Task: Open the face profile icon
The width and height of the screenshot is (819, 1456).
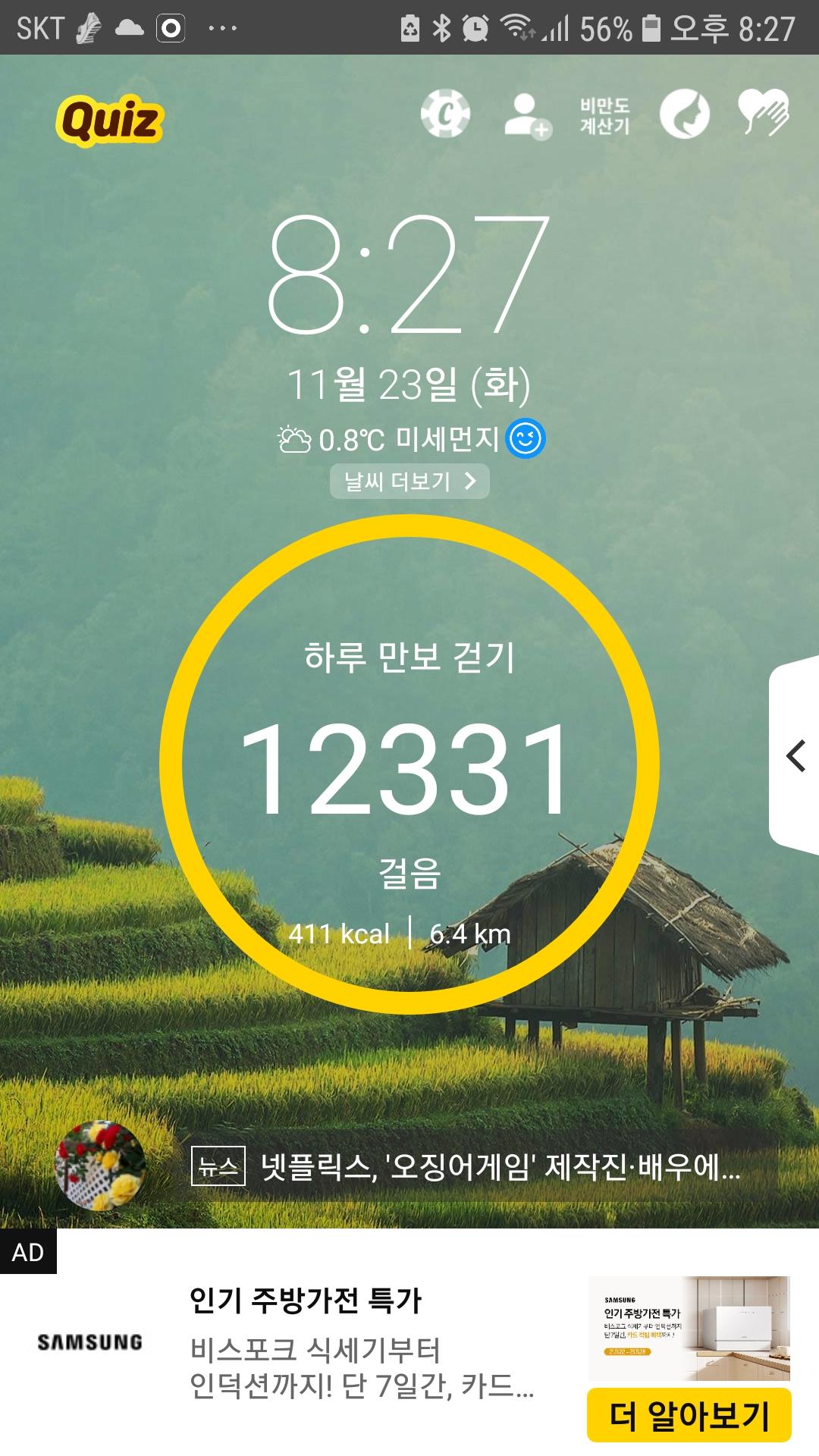Action: (684, 115)
